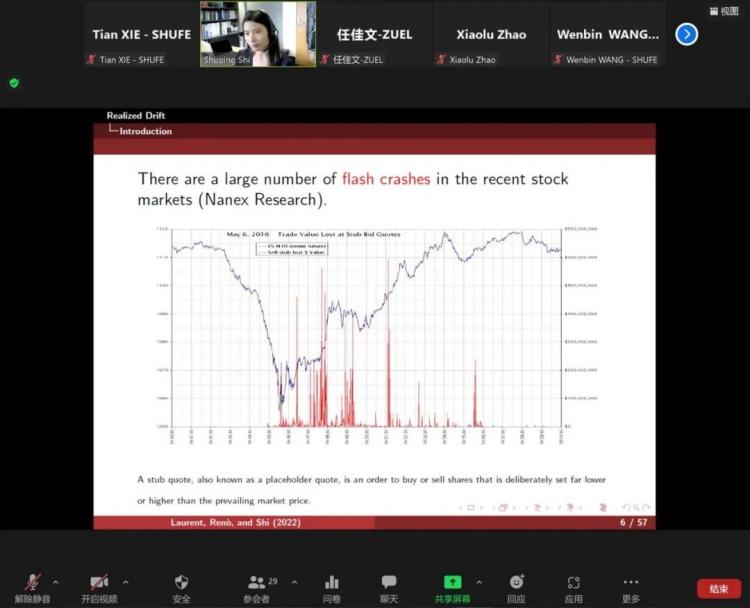
Task: End the meeting with 结束
Action: [x=718, y=588]
